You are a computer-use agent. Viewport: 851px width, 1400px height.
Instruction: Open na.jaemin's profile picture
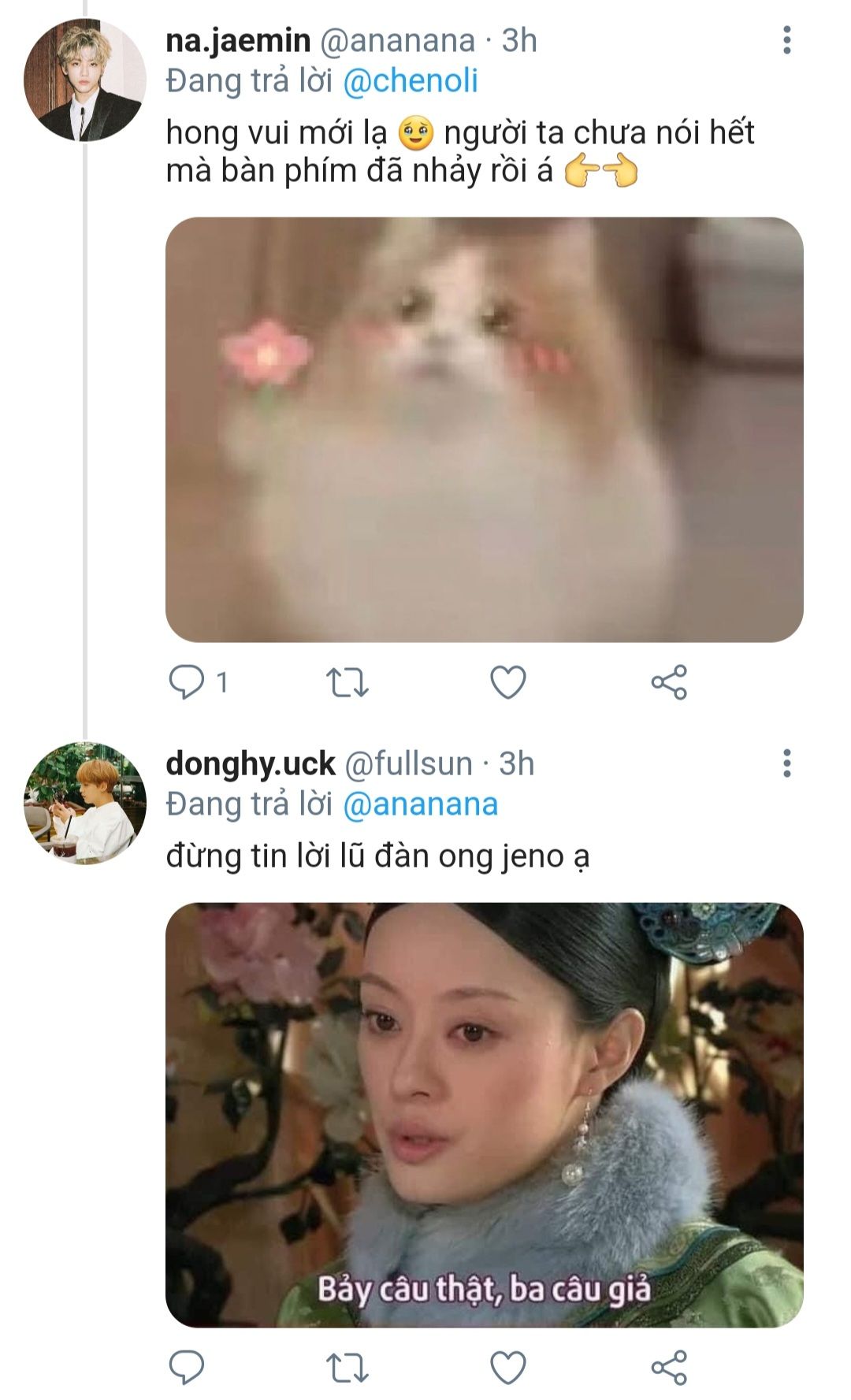[x=84, y=80]
